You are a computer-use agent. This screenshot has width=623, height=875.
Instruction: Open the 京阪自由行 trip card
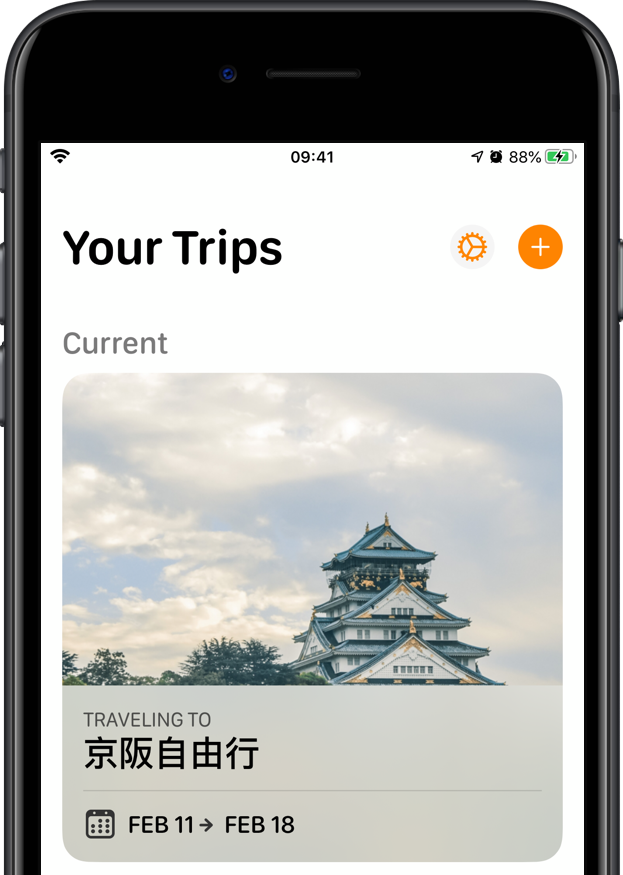(312, 616)
